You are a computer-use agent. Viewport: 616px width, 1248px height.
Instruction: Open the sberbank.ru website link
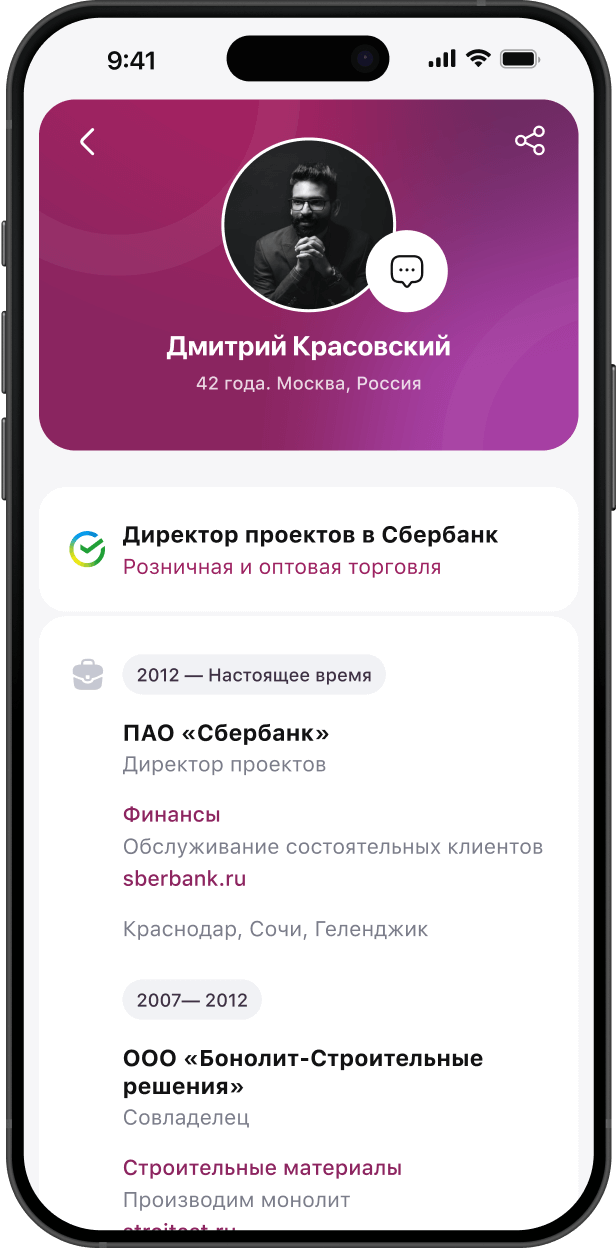[x=184, y=880]
